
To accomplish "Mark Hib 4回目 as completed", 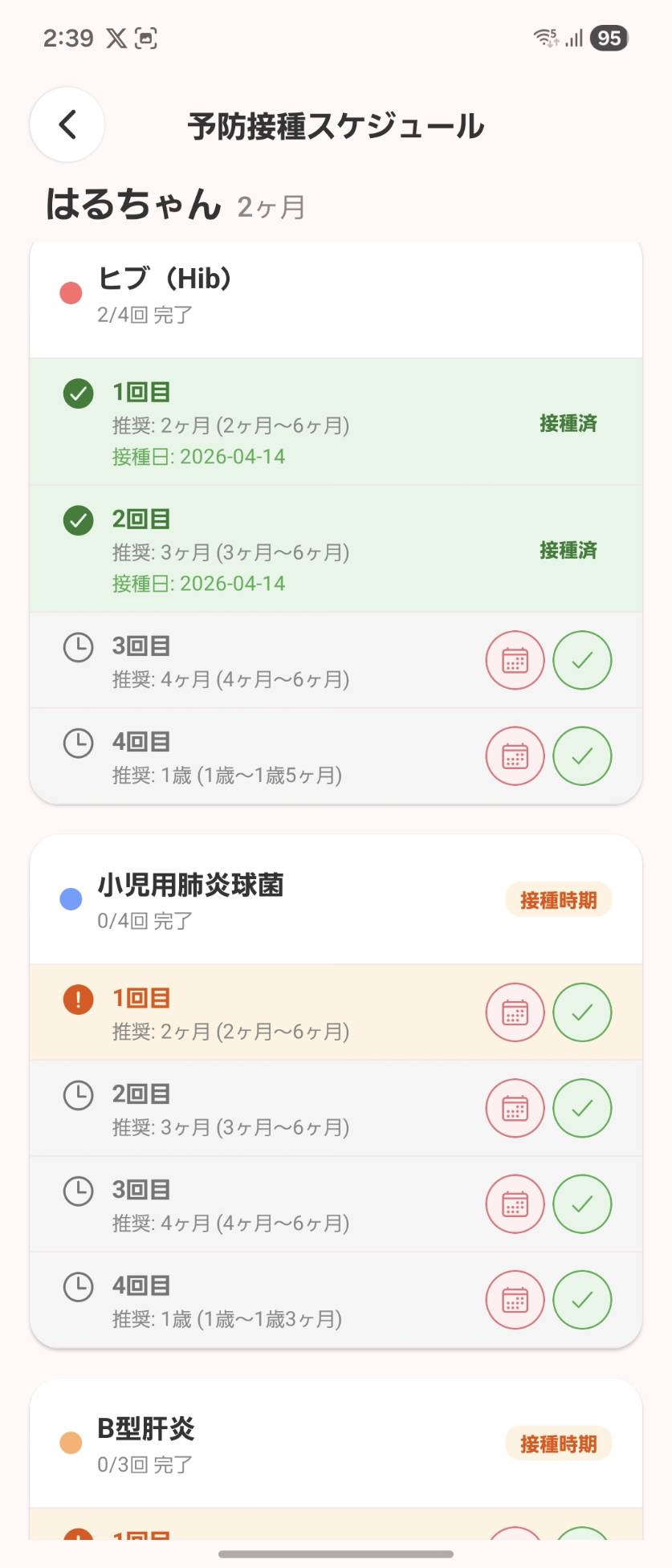I will pos(583,755).
